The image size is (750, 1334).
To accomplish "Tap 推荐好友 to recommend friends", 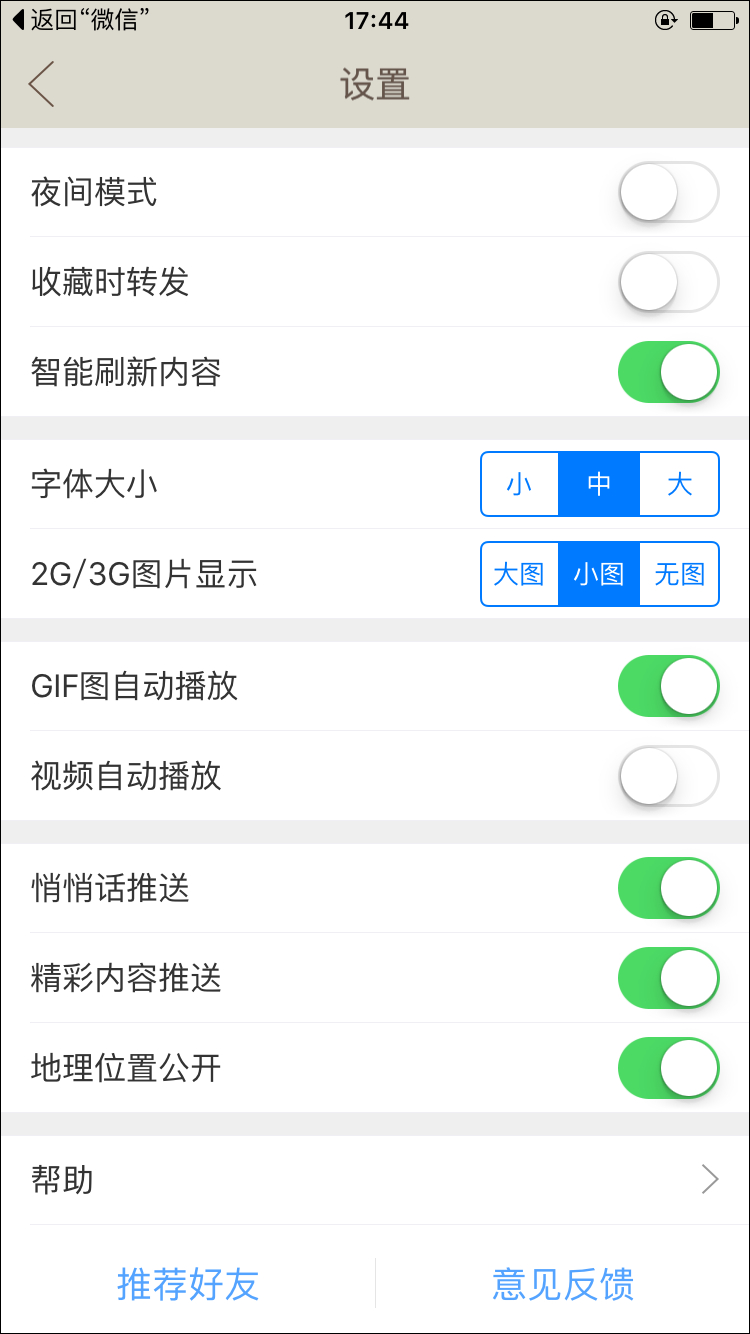I will click(188, 1284).
